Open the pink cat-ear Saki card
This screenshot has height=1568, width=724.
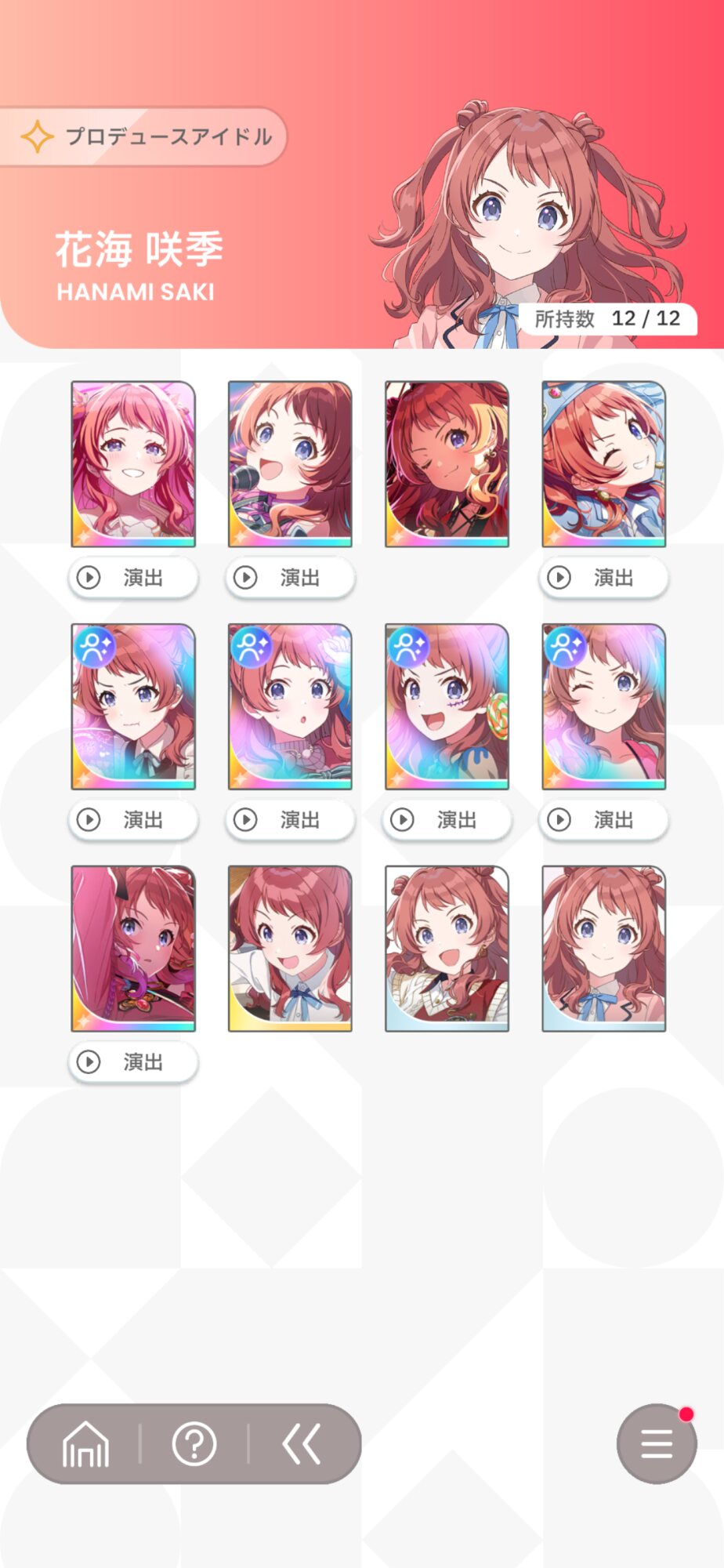point(133,463)
